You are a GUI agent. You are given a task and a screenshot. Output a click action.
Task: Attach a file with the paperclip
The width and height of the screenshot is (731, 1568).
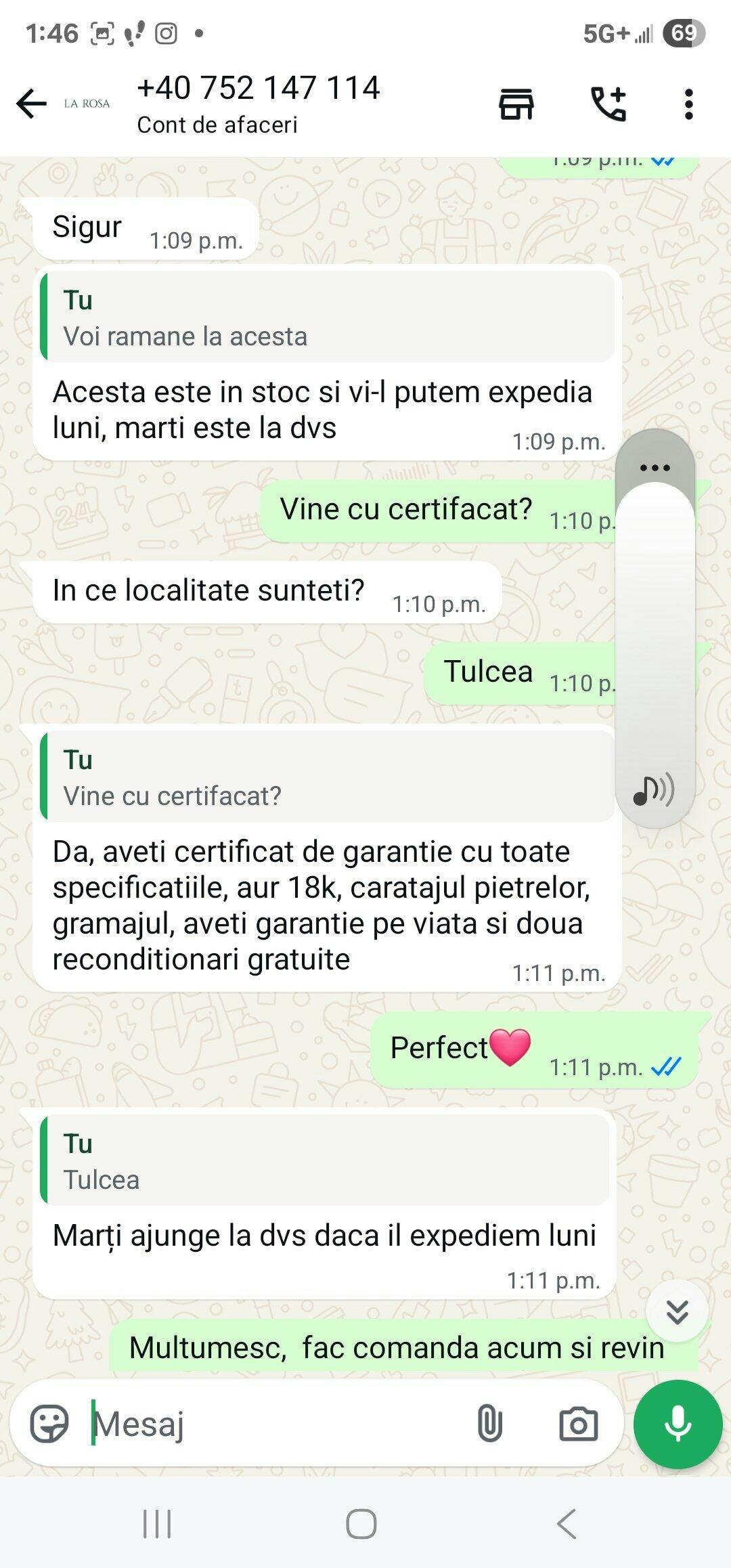(489, 1423)
